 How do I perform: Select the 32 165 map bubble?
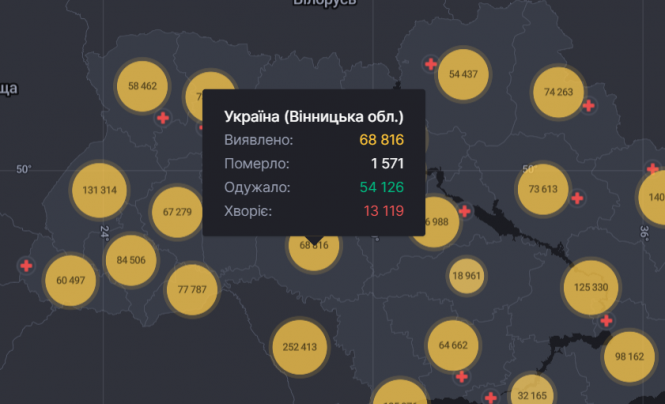pos(534,394)
